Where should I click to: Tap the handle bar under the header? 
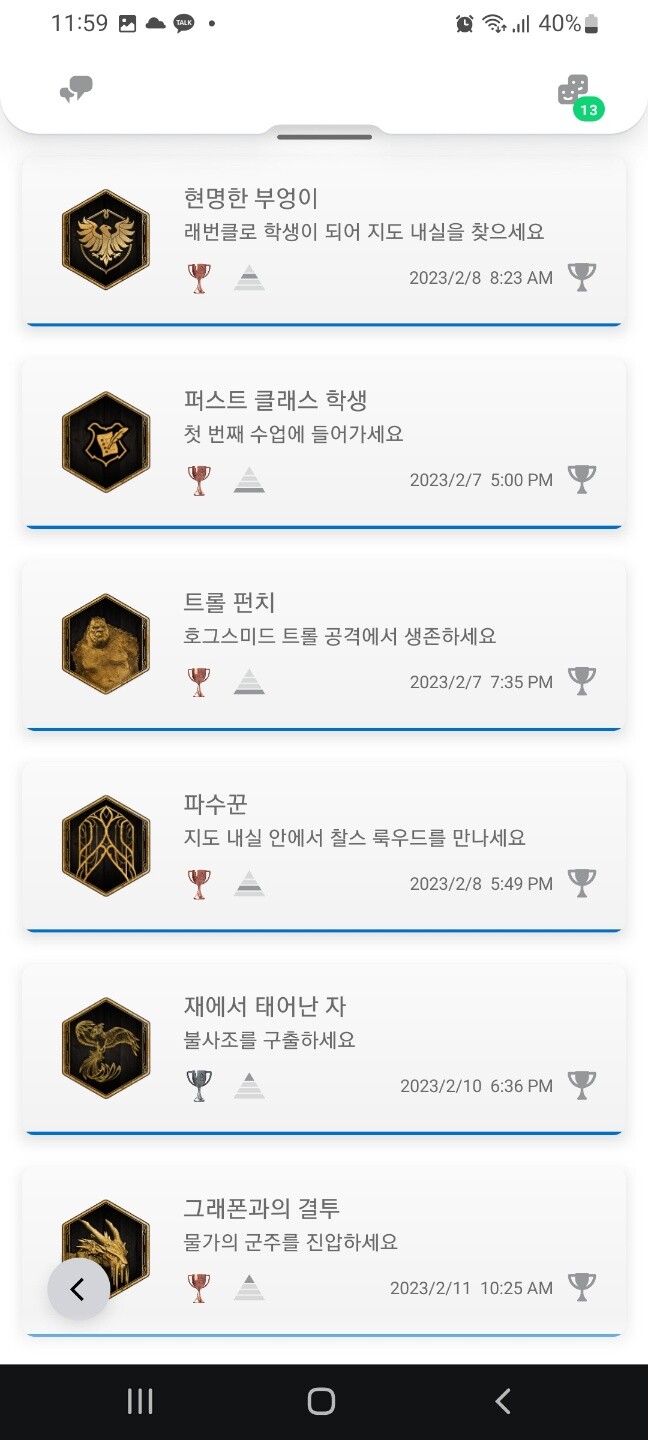[x=324, y=137]
